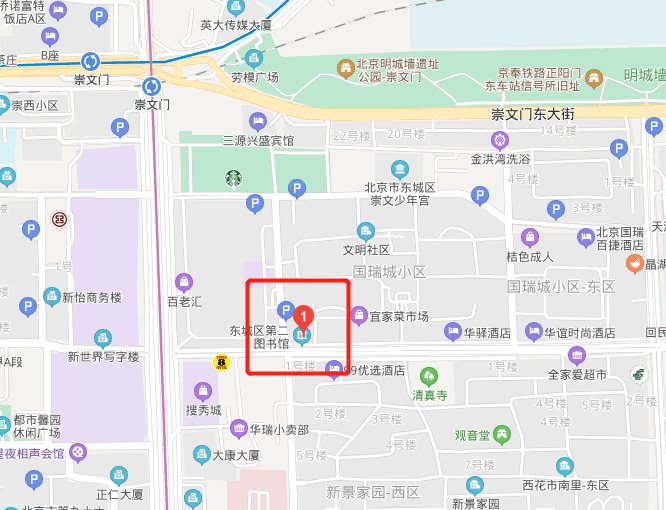The width and height of the screenshot is (666, 510).
Task: Select the 99优选酒店 hotel marker
Action: coord(333,369)
